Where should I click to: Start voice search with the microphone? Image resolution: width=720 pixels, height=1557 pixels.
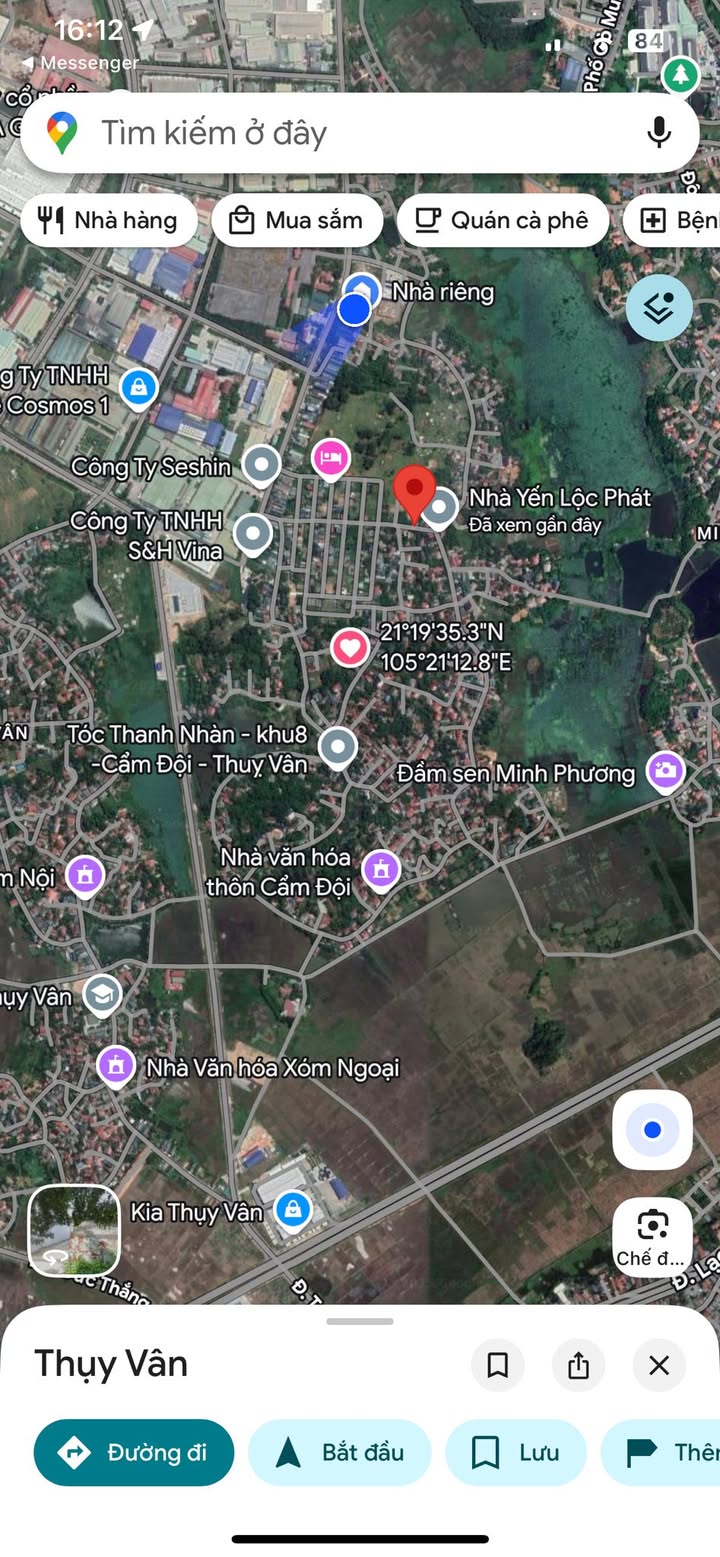point(658,133)
